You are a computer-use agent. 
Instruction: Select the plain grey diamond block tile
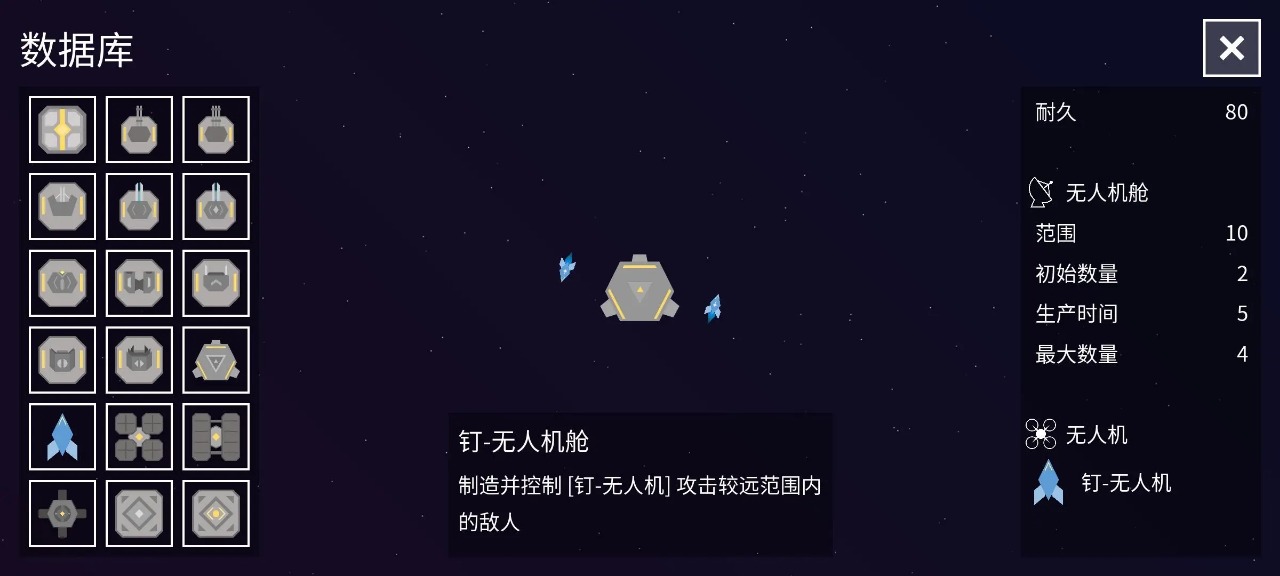point(139,514)
